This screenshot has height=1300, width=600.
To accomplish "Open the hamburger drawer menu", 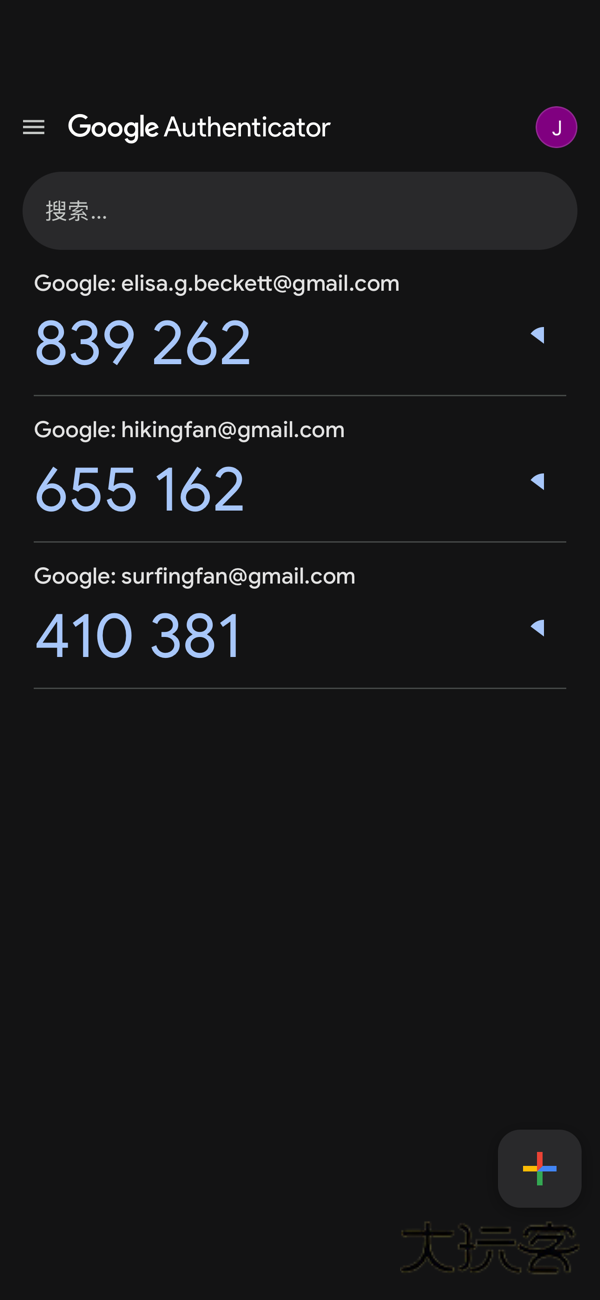I will coord(34,127).
